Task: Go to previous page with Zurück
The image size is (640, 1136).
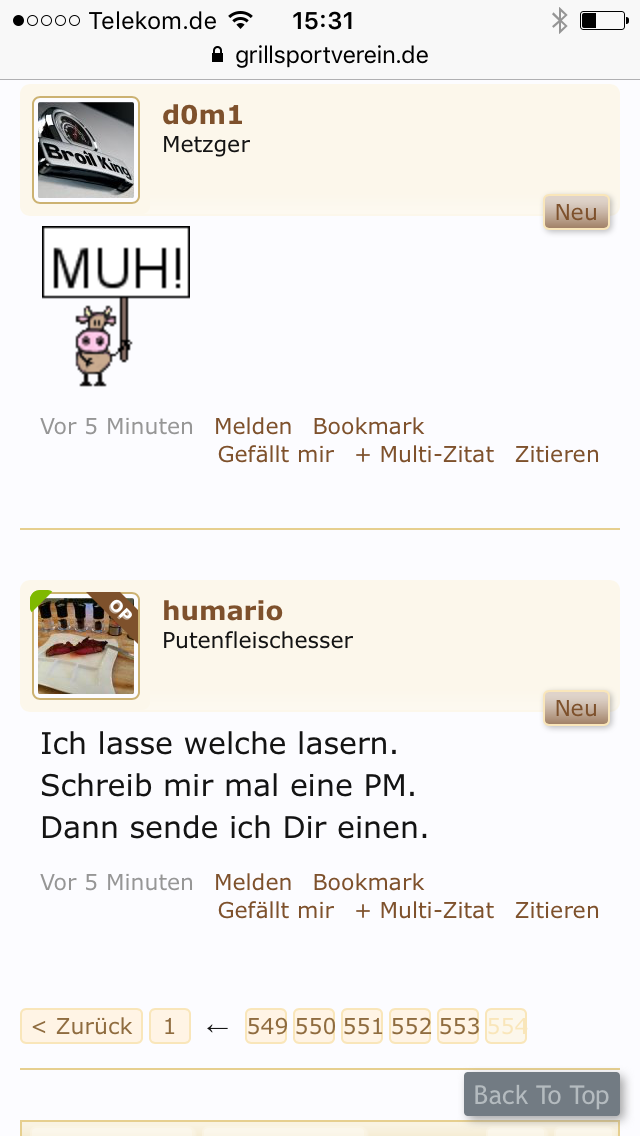Action: point(82,1026)
